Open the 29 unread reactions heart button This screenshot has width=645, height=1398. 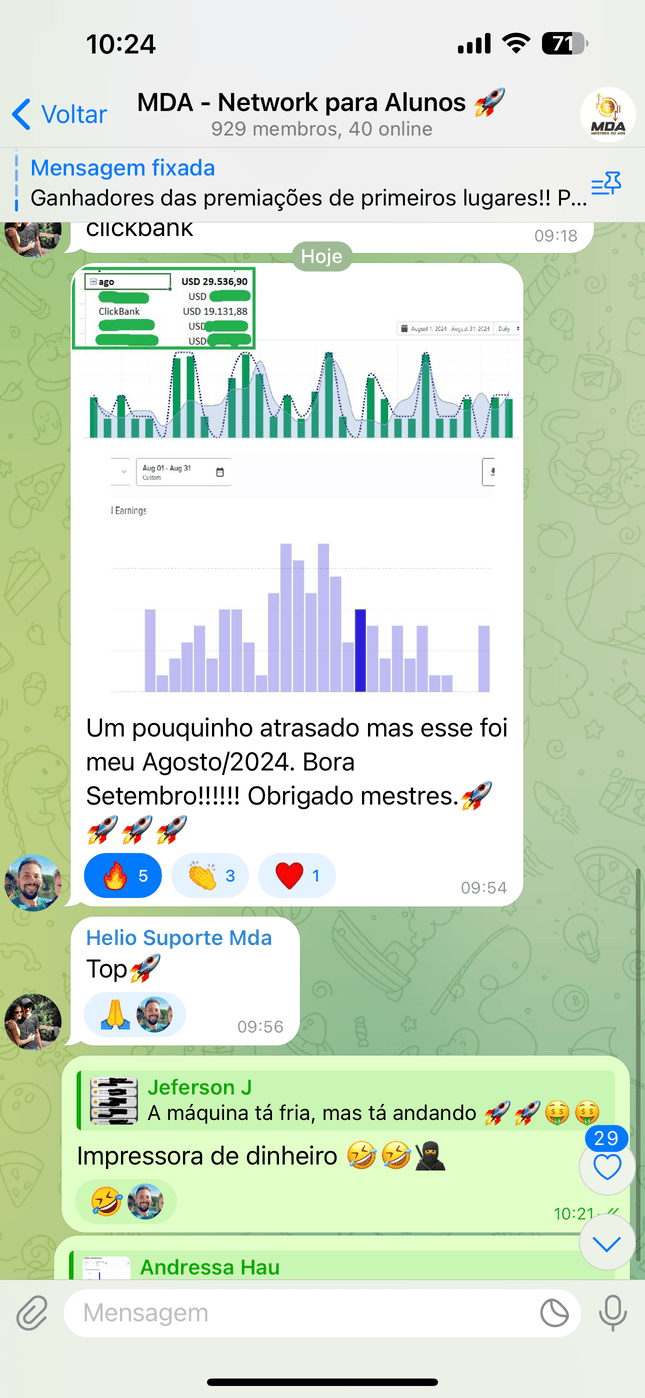607,1166
